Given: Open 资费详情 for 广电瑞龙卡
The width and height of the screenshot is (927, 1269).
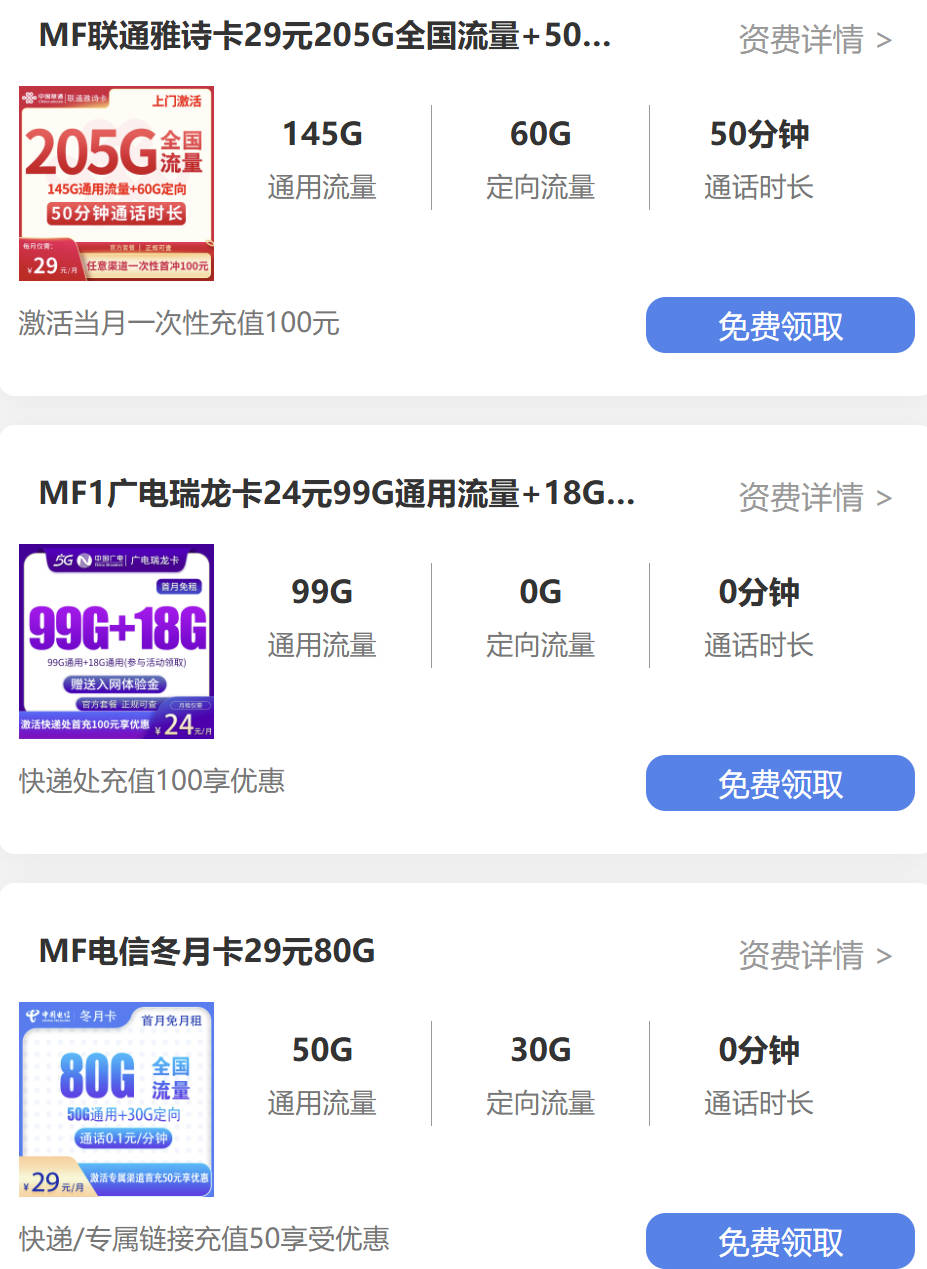Looking at the screenshot, I should click(814, 498).
